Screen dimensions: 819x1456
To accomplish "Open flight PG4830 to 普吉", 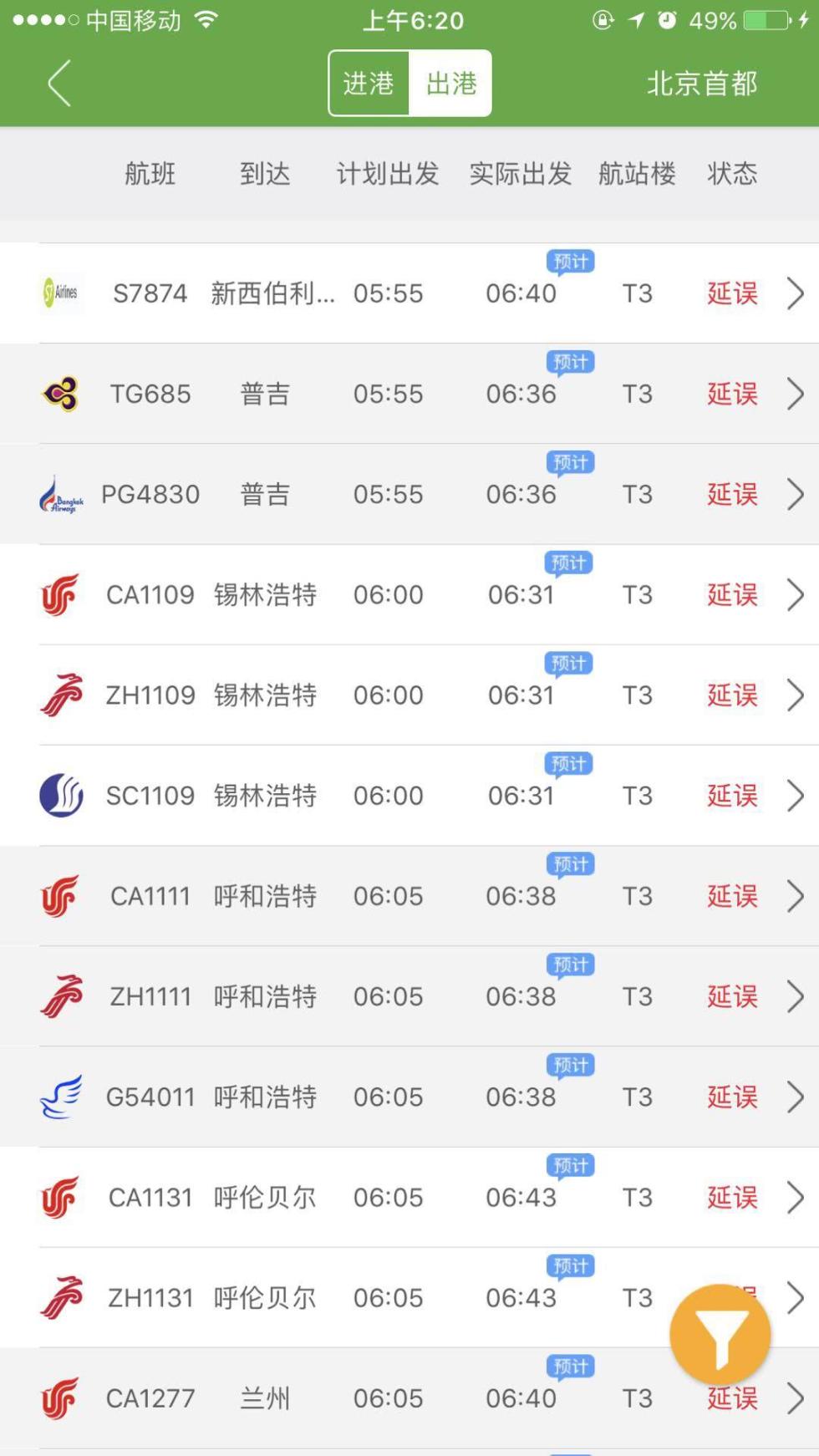I will tap(409, 494).
